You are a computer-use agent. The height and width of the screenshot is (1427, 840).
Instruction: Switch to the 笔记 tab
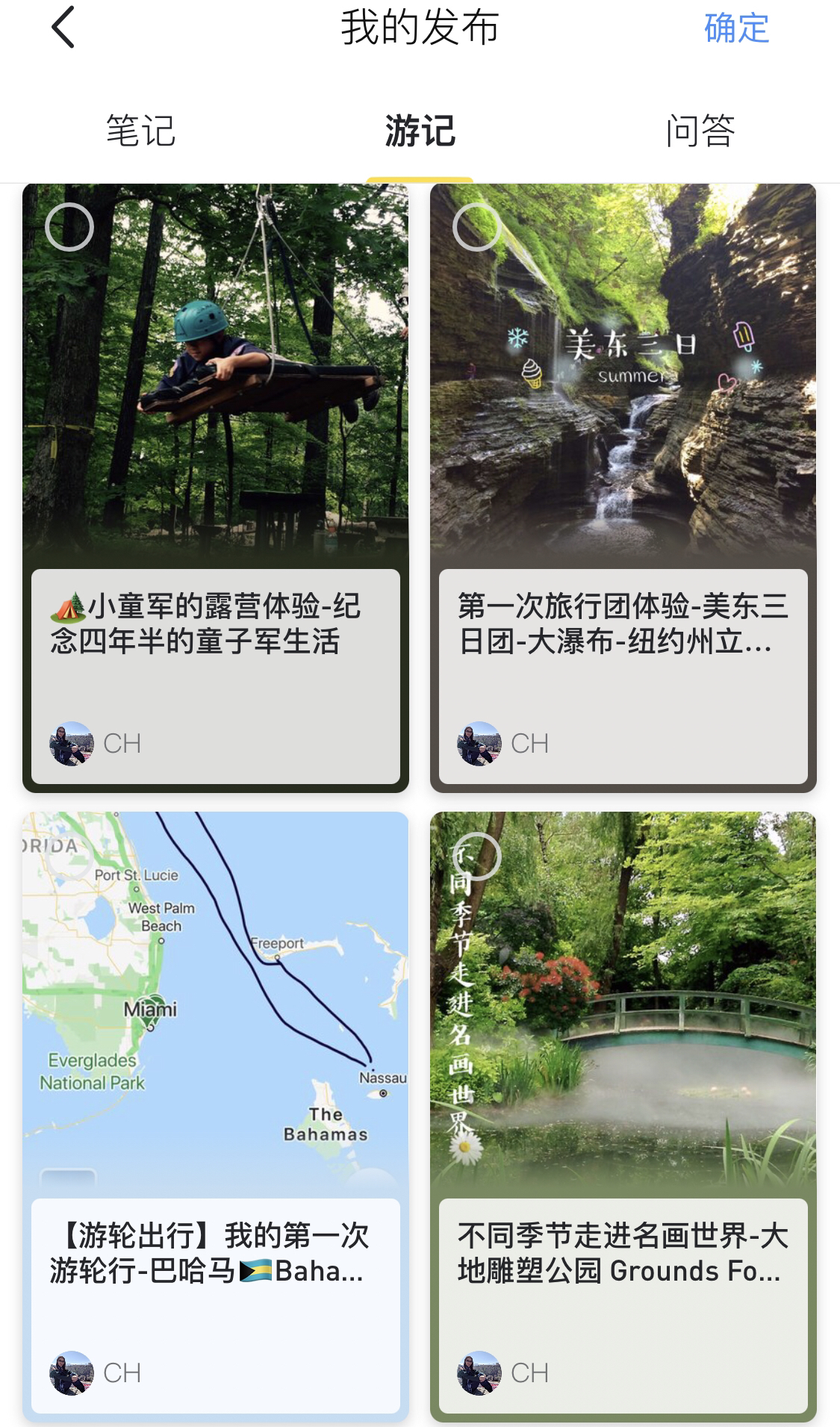click(140, 131)
